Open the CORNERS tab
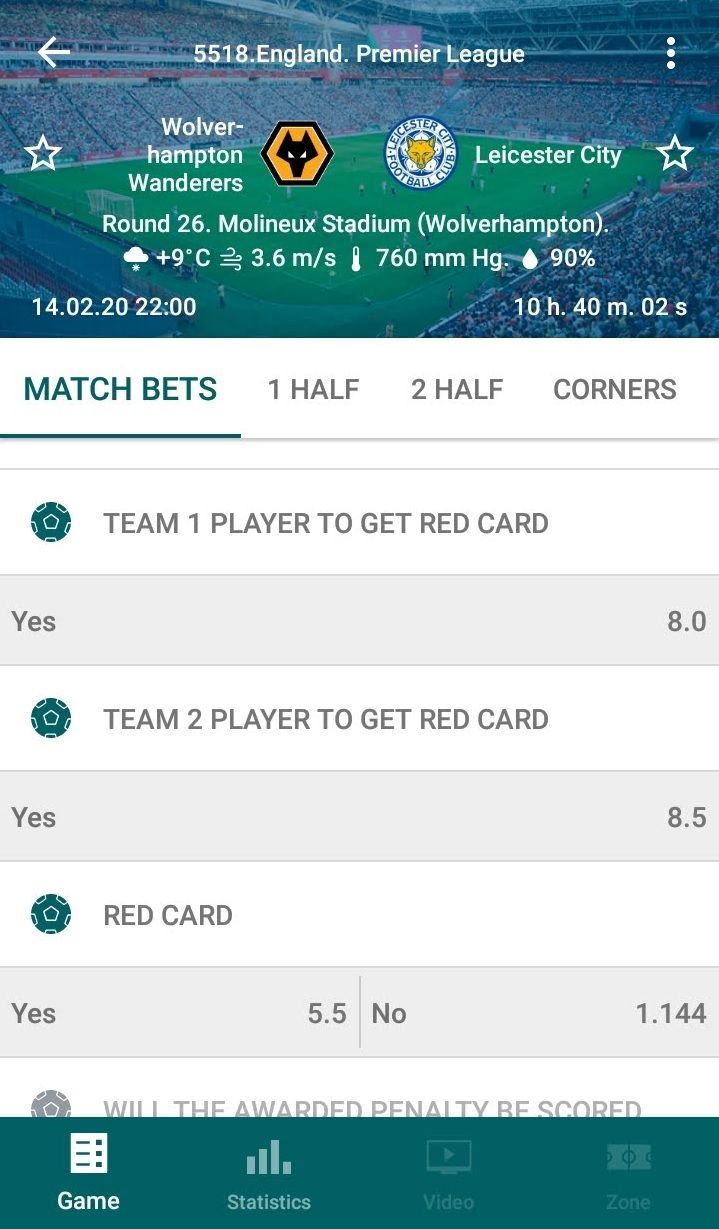This screenshot has width=719, height=1229. pyautogui.click(x=614, y=389)
